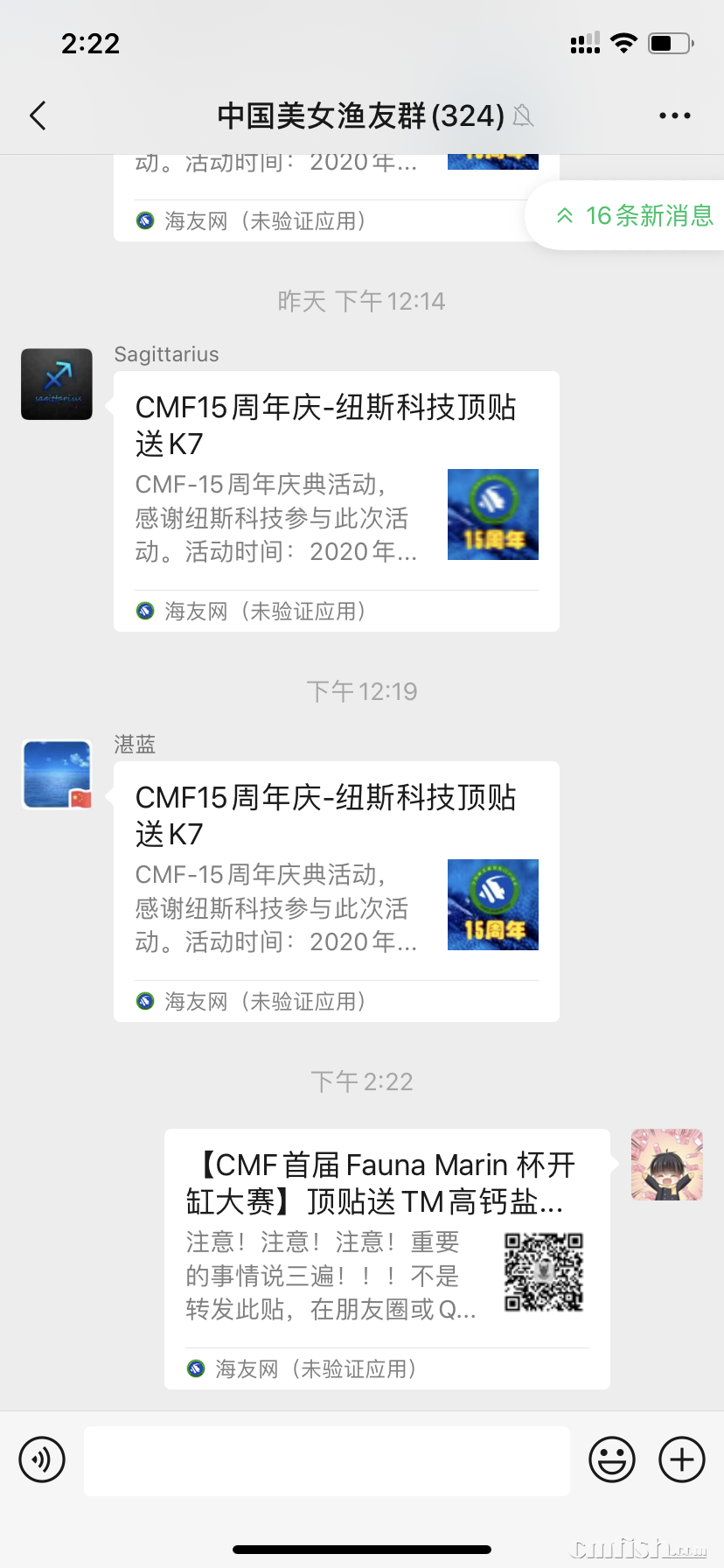Switch to voice message input
The image size is (724, 1568).
[x=42, y=1459]
